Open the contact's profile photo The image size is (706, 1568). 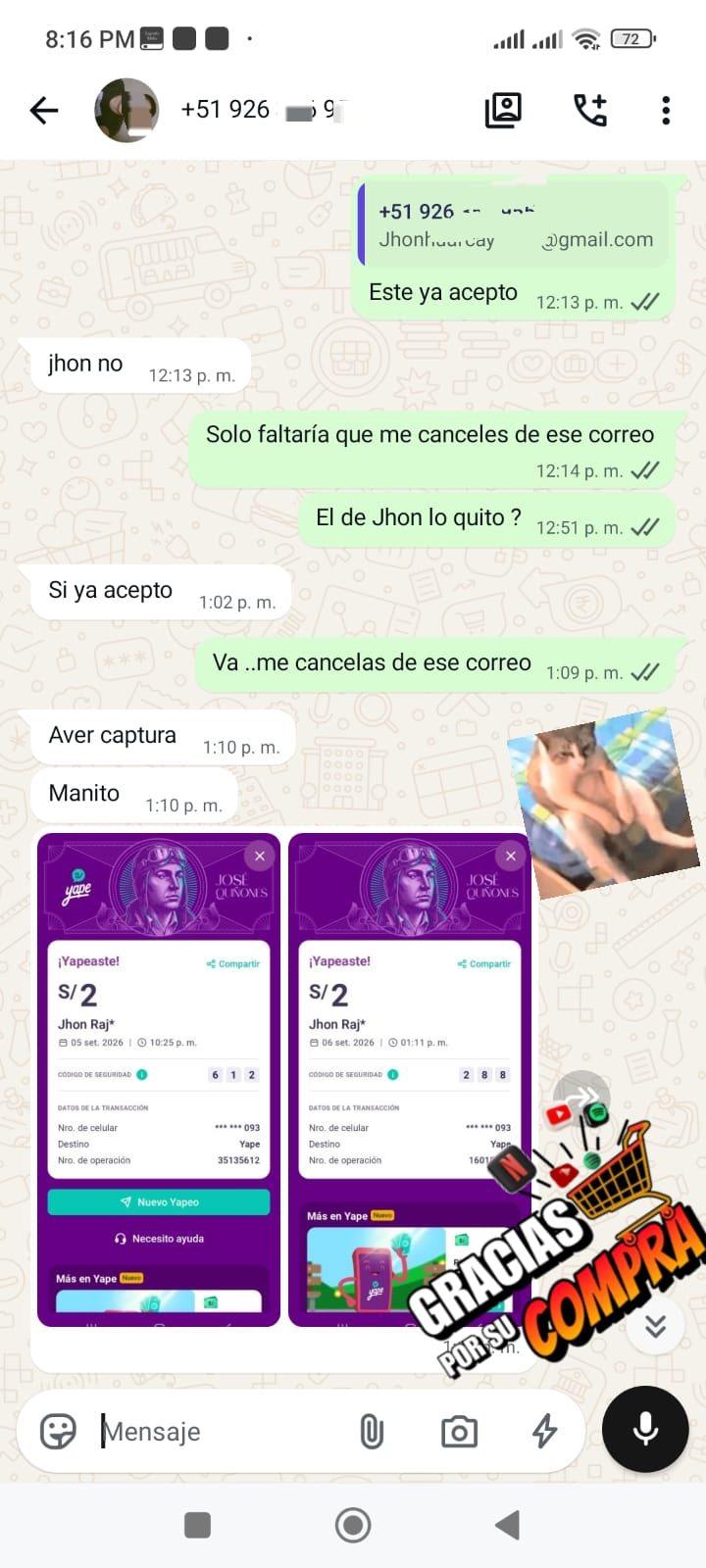tap(126, 111)
